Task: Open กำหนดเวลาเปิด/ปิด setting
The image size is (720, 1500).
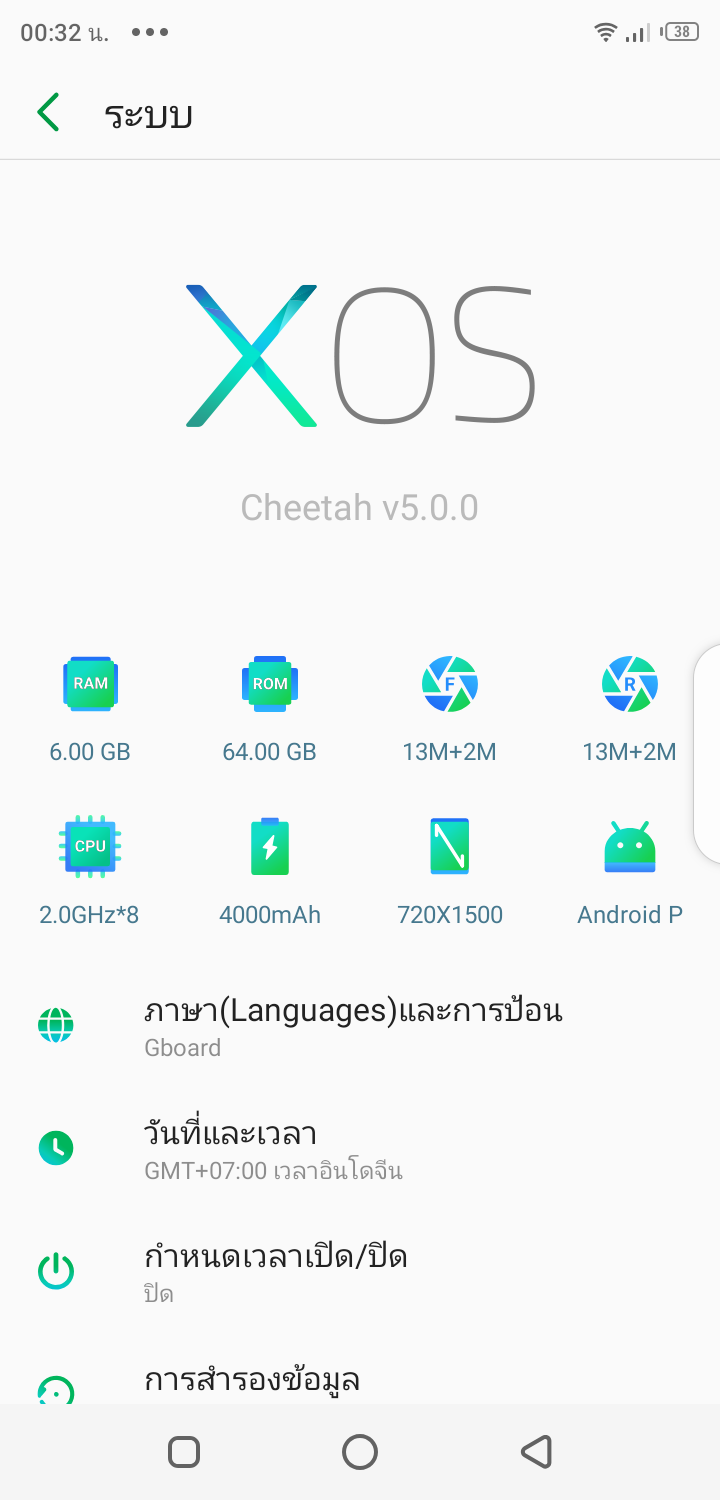Action: 276,1270
